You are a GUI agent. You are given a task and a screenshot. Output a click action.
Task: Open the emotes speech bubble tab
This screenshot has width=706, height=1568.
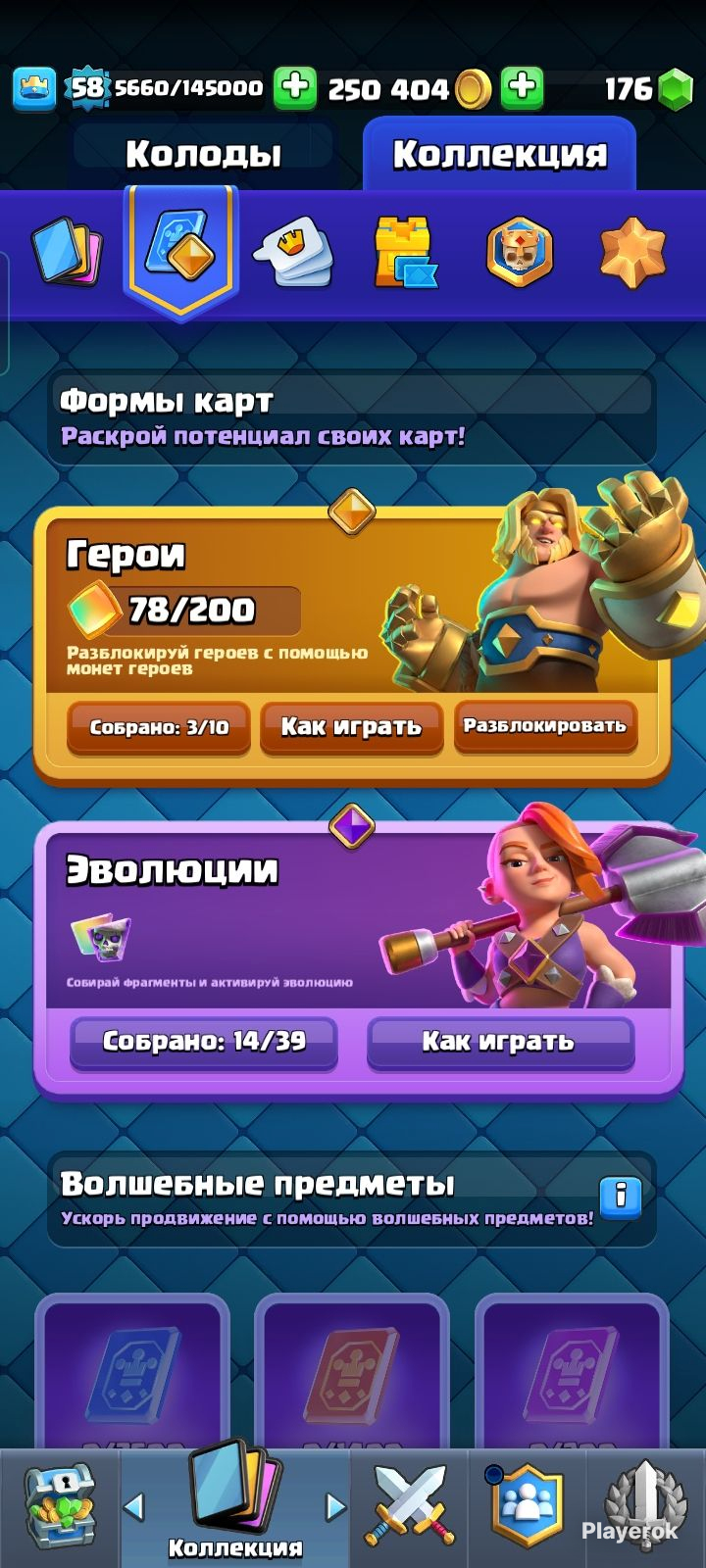293,253
